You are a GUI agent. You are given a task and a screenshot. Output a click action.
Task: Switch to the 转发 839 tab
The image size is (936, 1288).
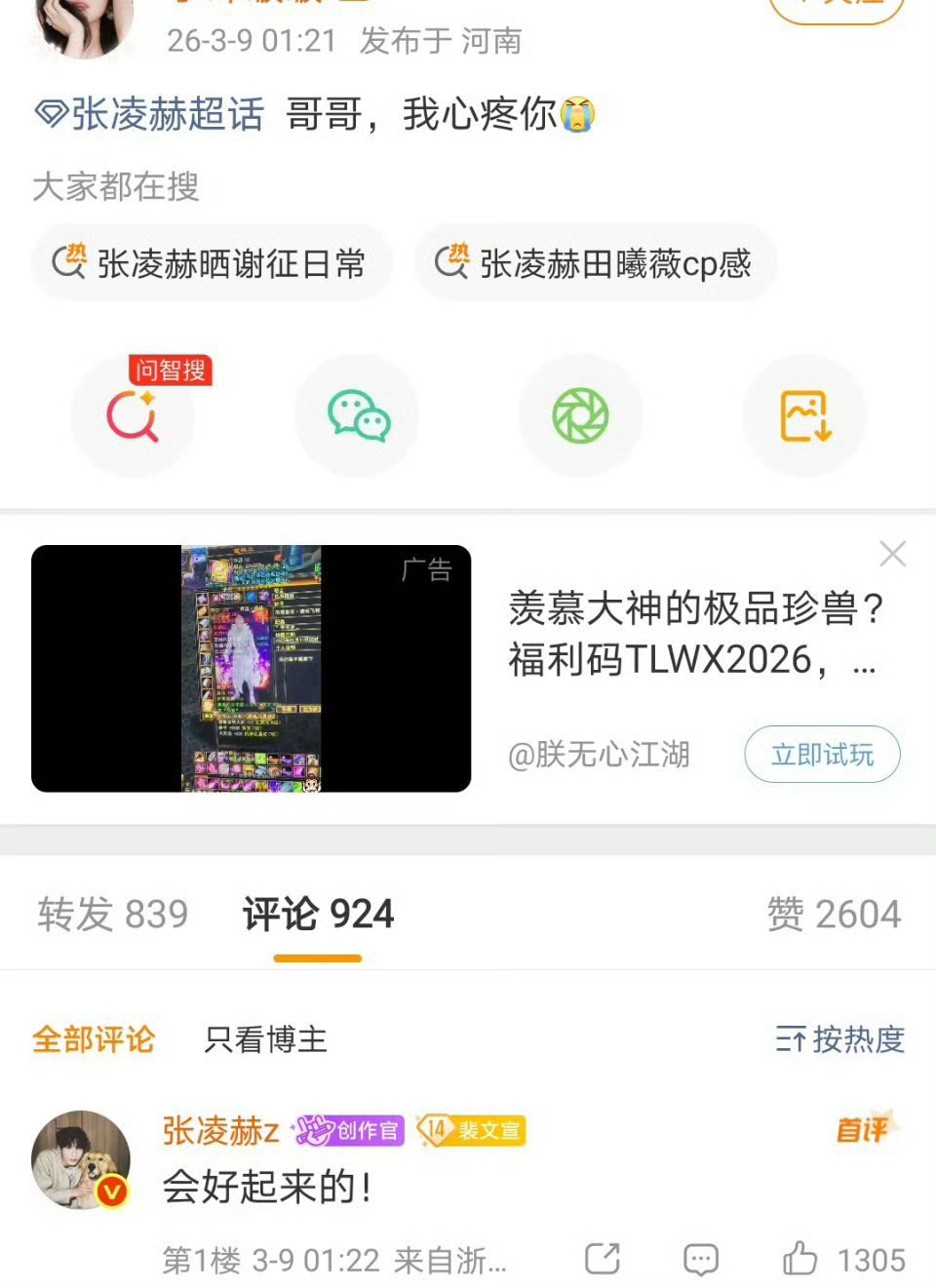point(112,914)
